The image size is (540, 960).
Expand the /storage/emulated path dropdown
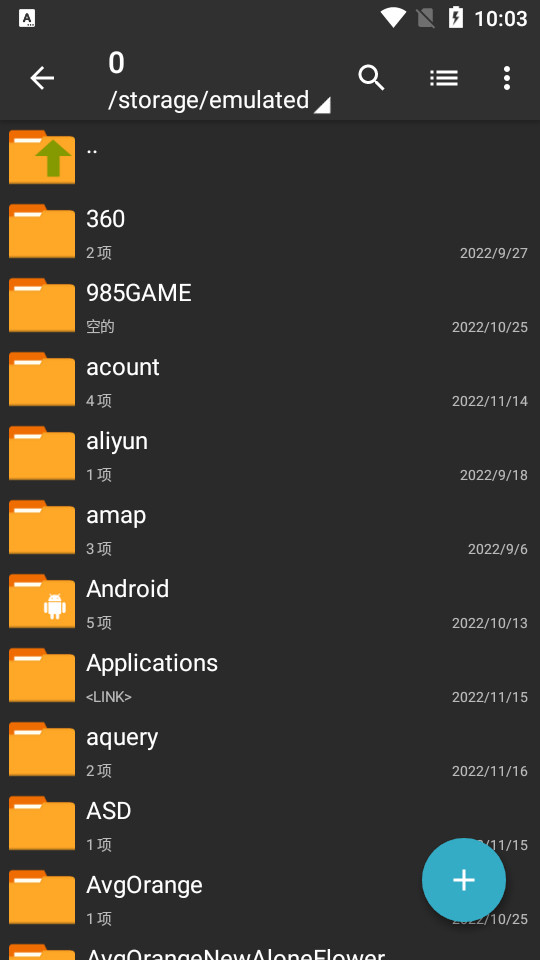click(x=219, y=100)
